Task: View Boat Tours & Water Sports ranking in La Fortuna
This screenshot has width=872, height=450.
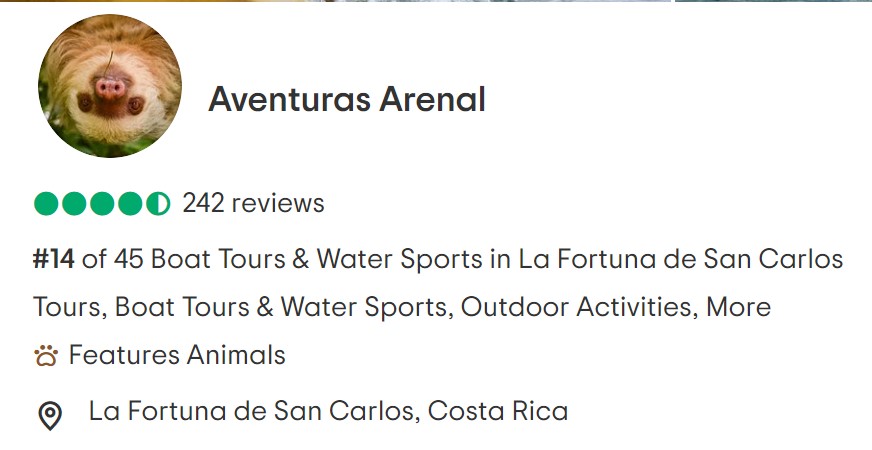Action: [x=438, y=260]
